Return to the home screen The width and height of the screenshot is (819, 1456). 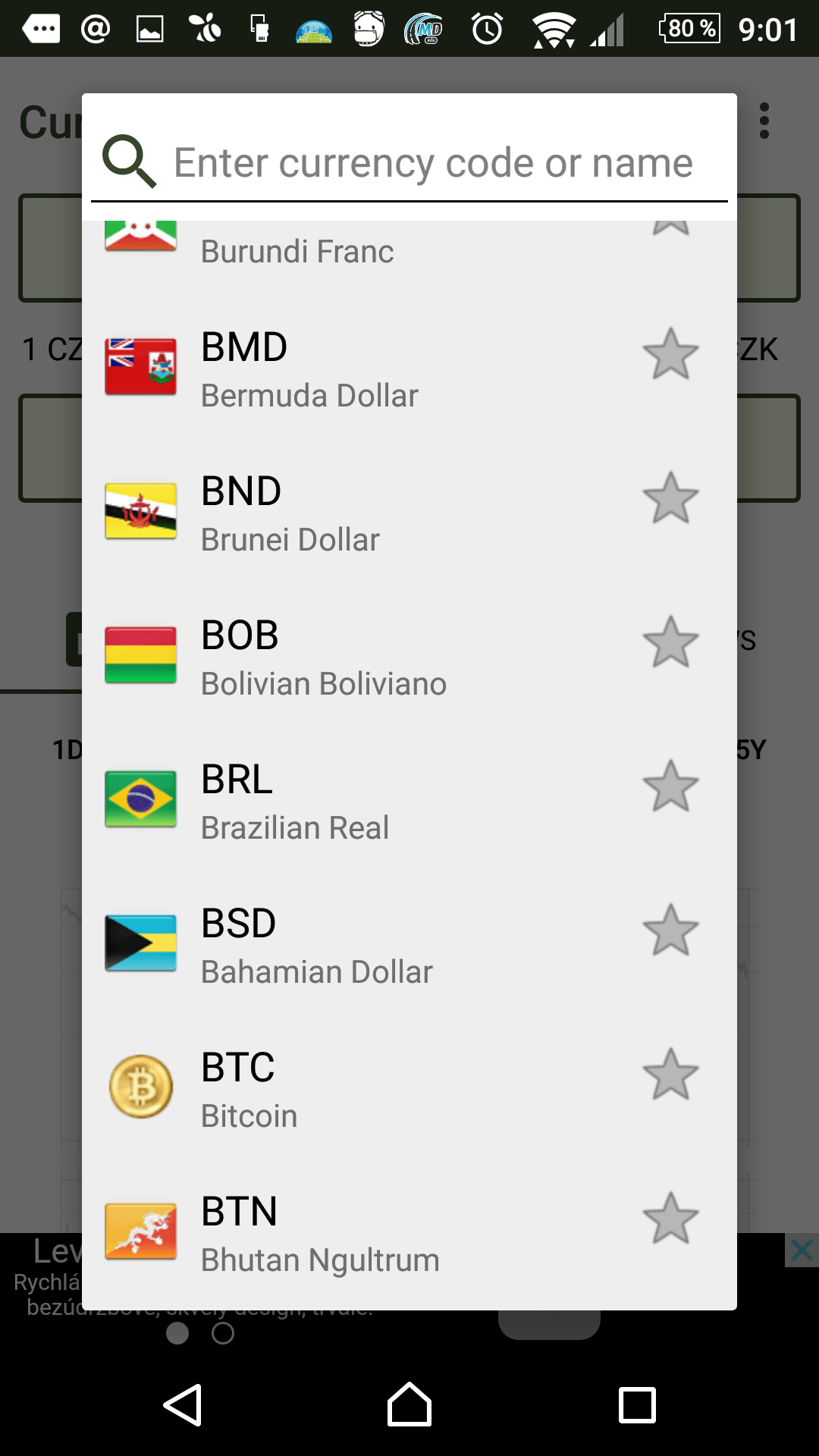click(409, 1405)
